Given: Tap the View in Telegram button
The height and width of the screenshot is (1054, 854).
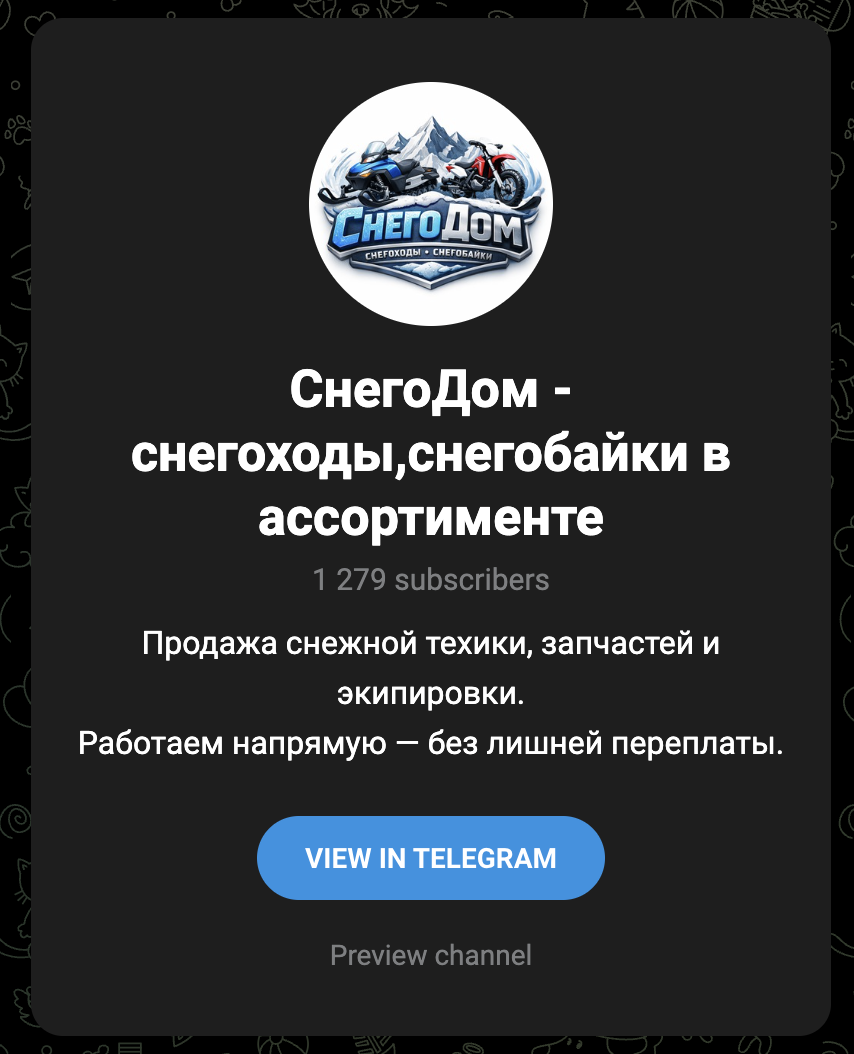Looking at the screenshot, I should 431,858.
